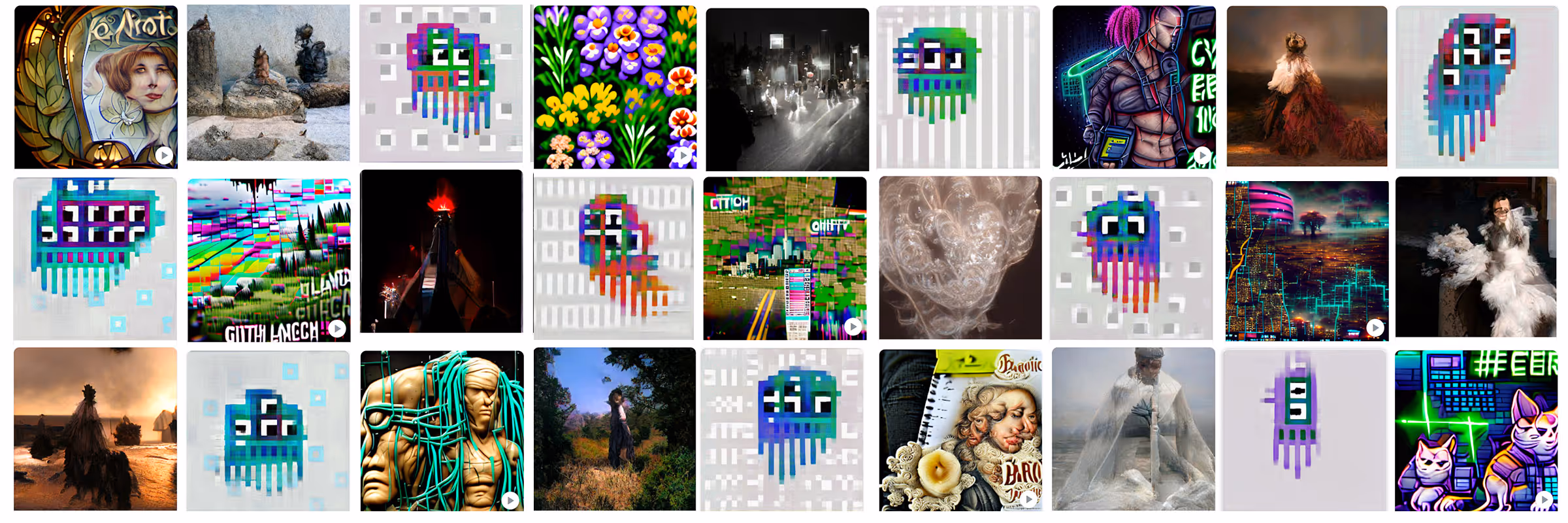Play the bronze heads with teal wires
Screen dimensions: 1568x523
(x=510, y=500)
